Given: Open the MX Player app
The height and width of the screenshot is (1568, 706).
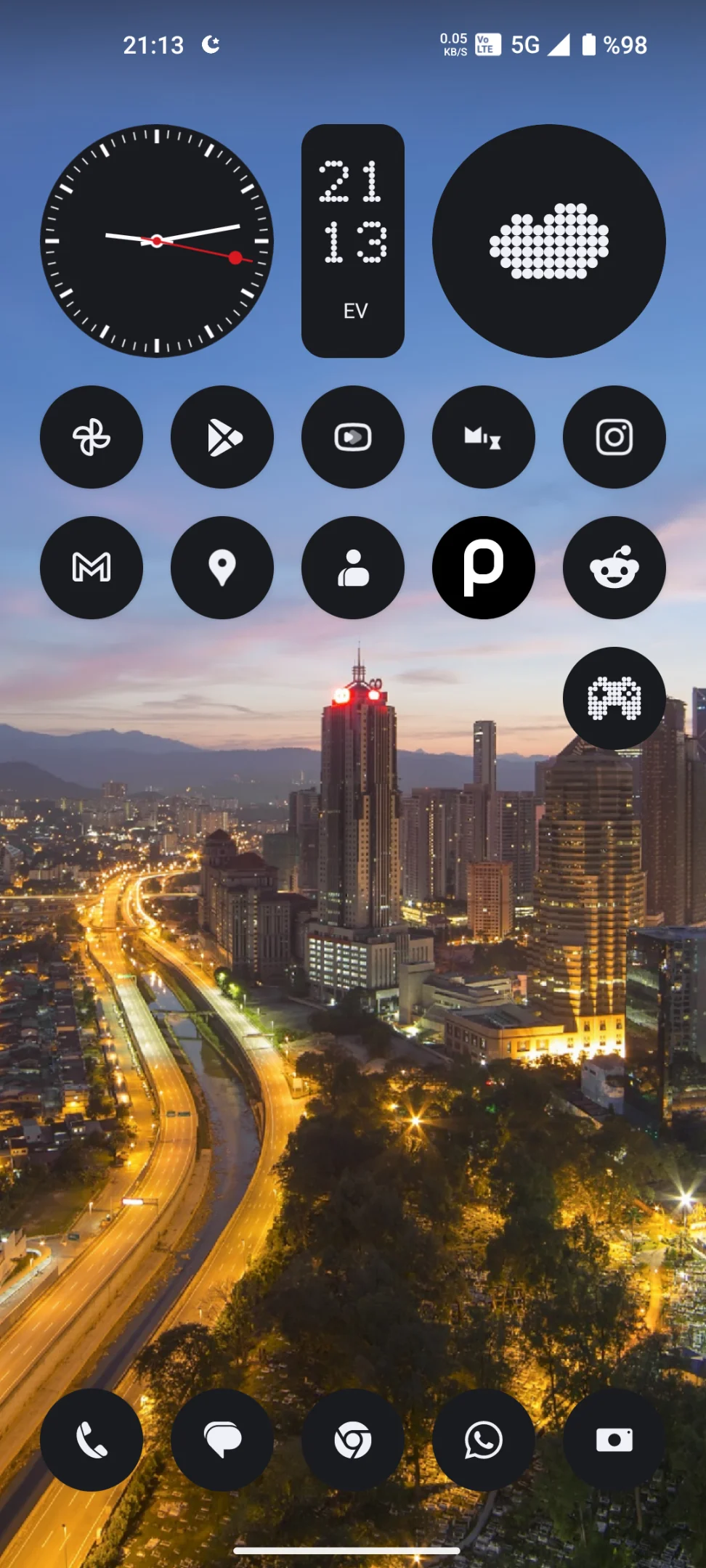Looking at the screenshot, I should [x=484, y=437].
